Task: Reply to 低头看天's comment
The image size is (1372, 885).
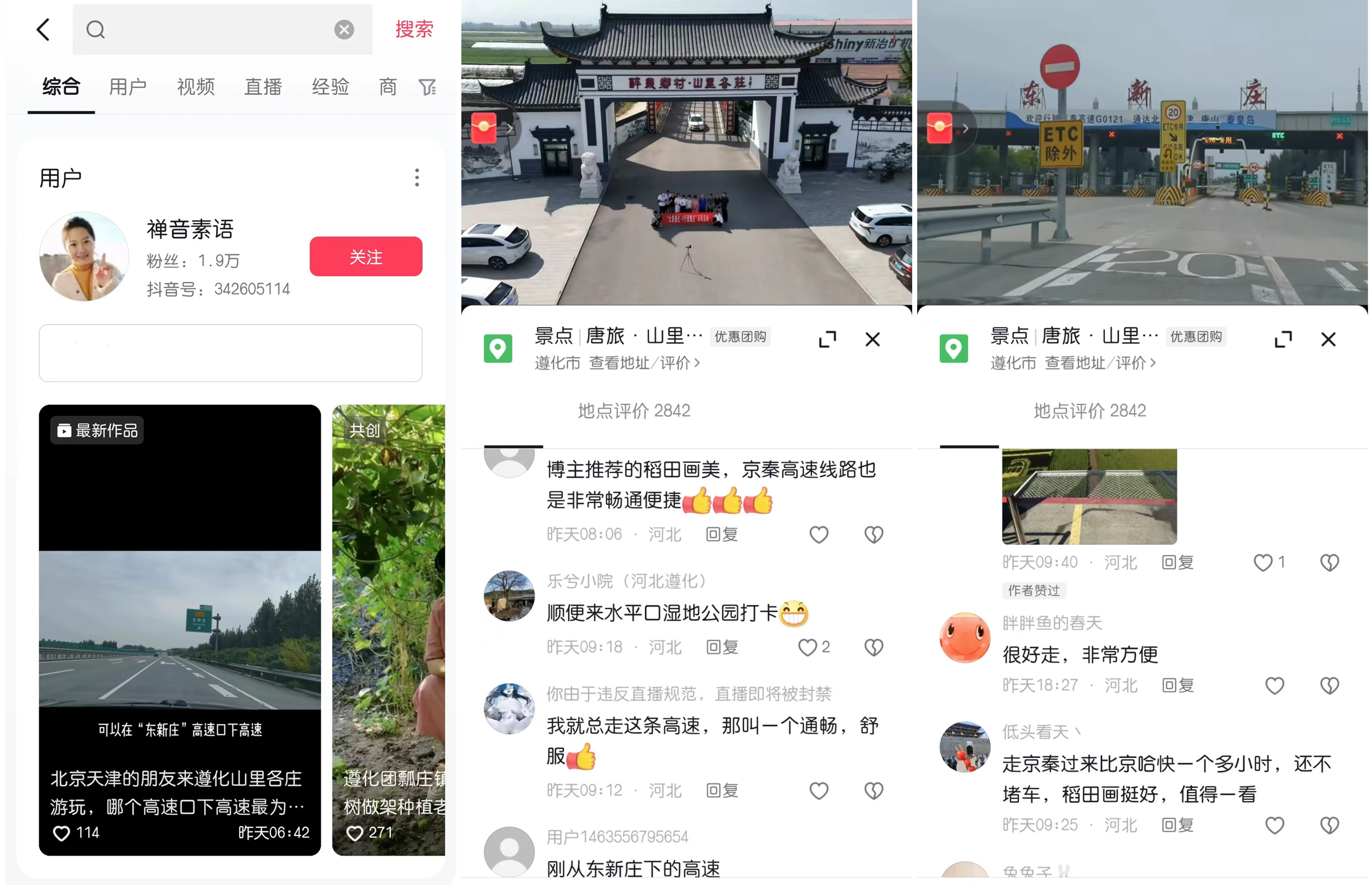Action: [1177, 825]
